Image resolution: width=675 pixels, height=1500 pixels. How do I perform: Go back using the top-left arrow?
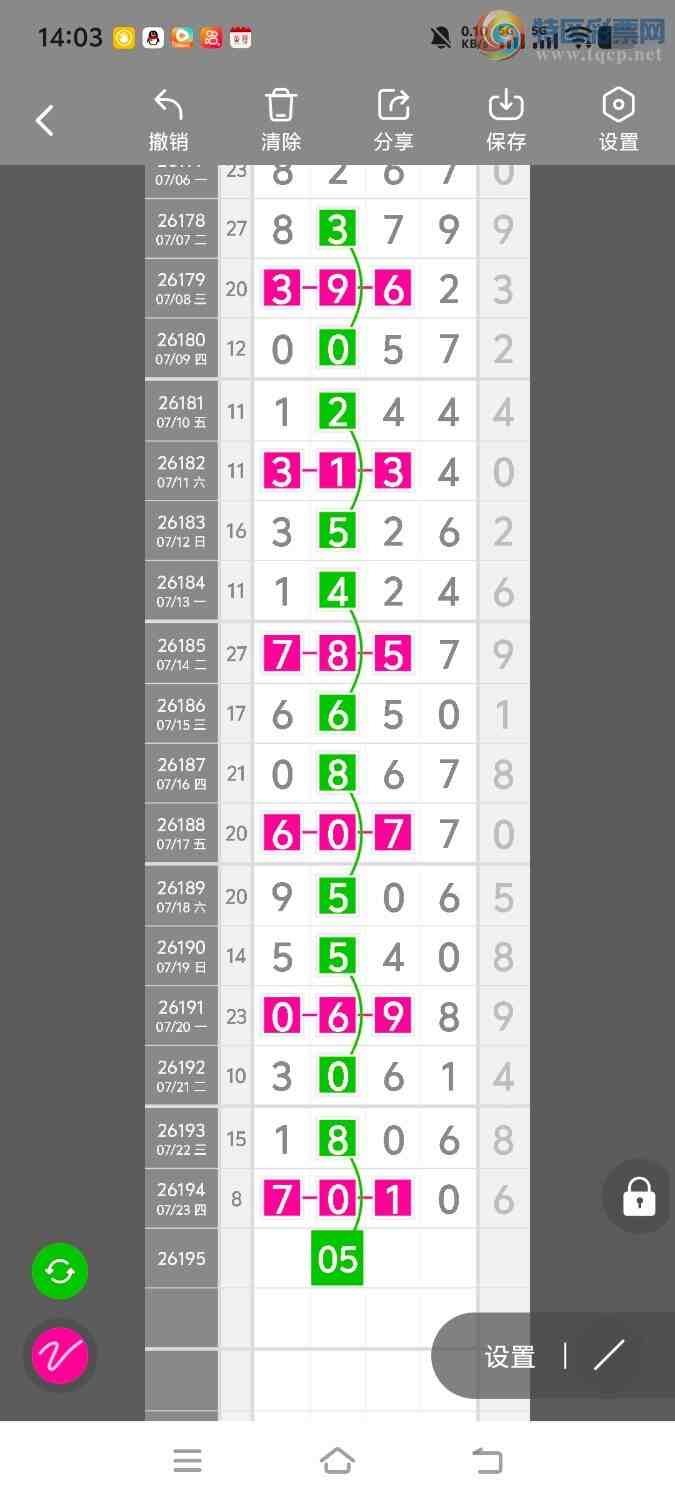[45, 121]
